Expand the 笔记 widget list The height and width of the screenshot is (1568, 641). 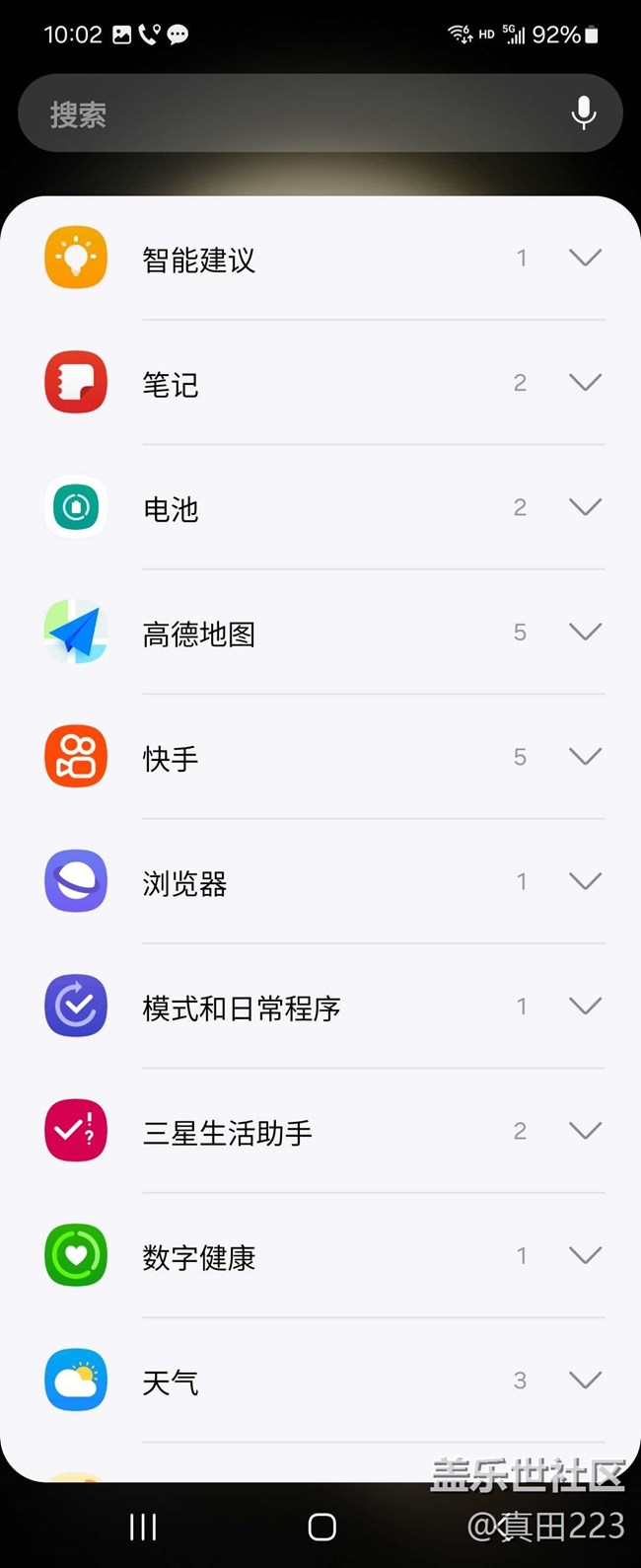(x=585, y=383)
